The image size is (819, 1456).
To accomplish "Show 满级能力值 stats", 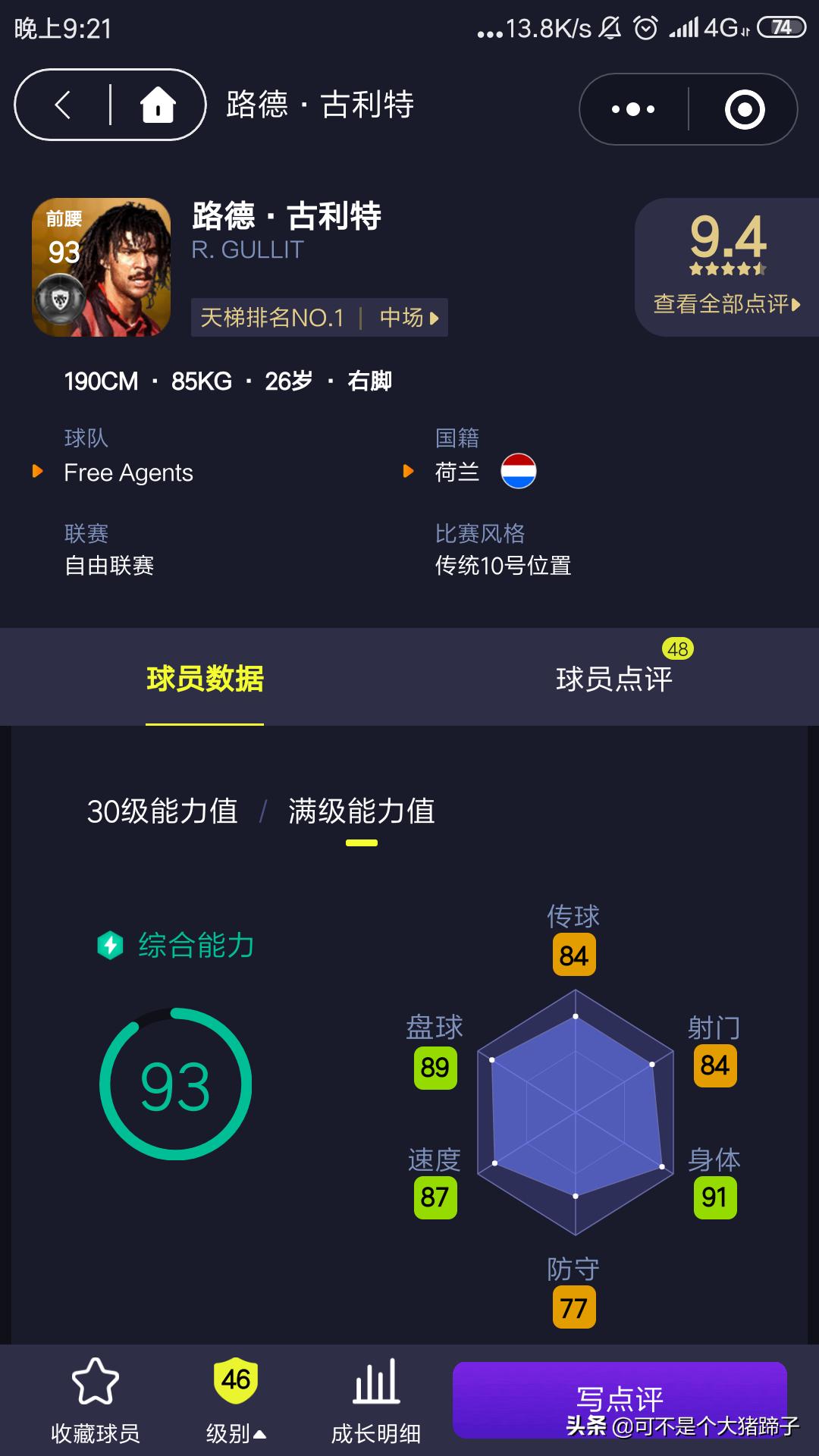I will click(361, 811).
